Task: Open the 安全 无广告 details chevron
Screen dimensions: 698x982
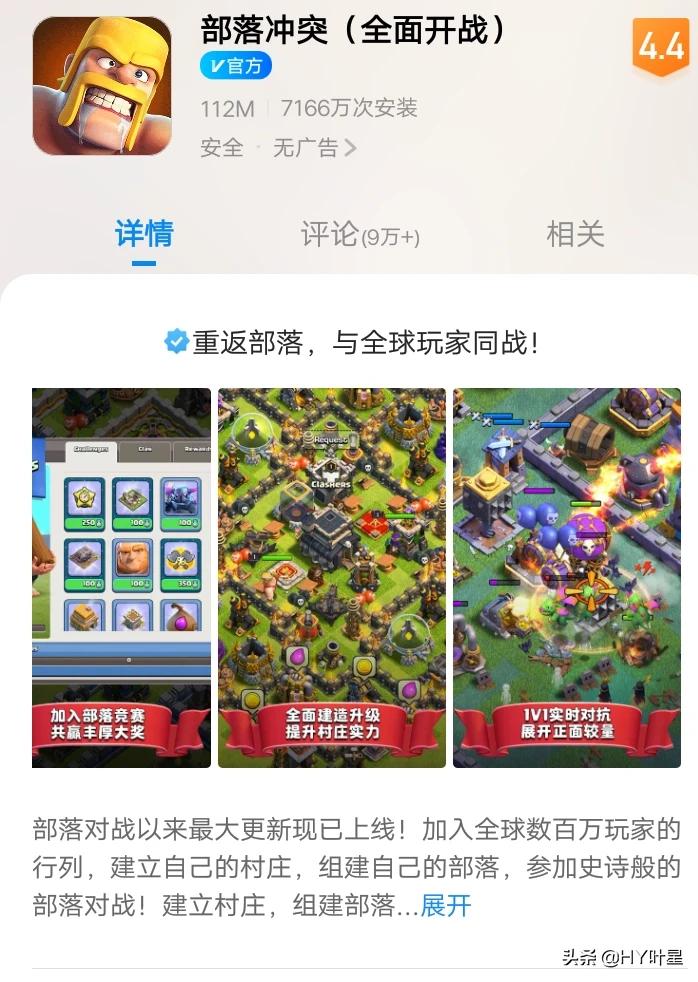Action: pos(350,148)
